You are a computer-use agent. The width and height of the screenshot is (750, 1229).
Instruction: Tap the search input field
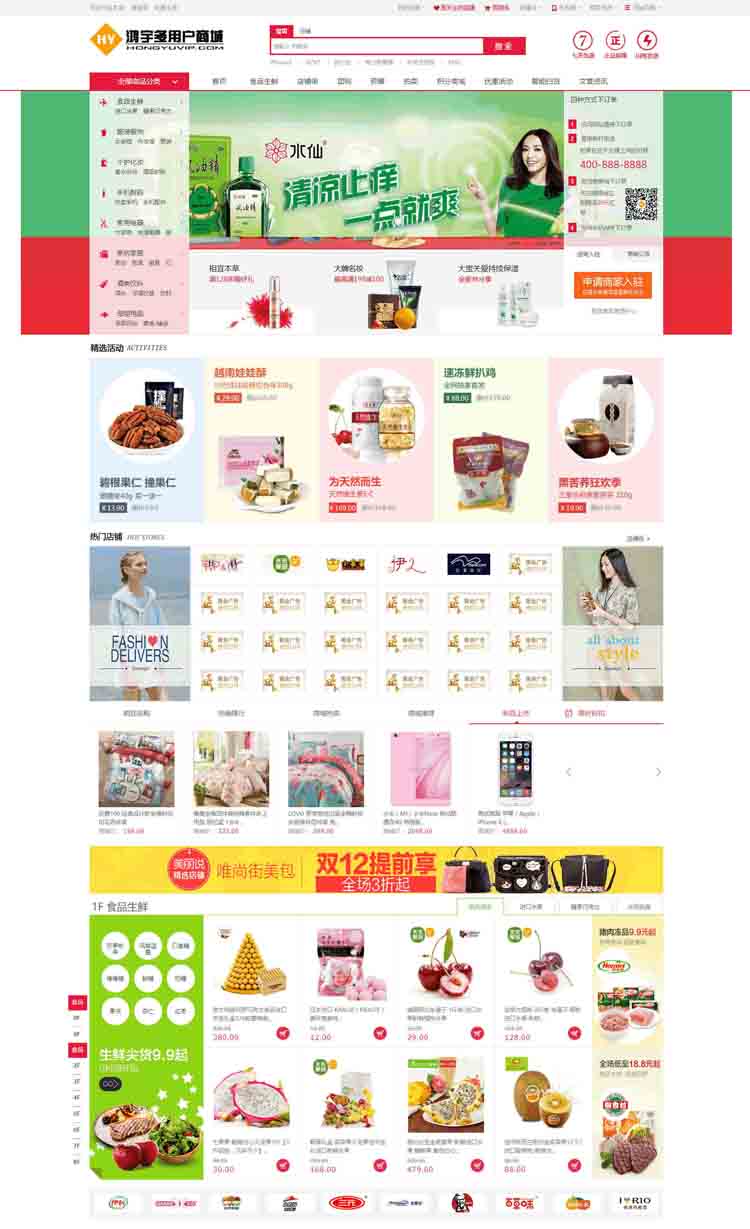(375, 46)
